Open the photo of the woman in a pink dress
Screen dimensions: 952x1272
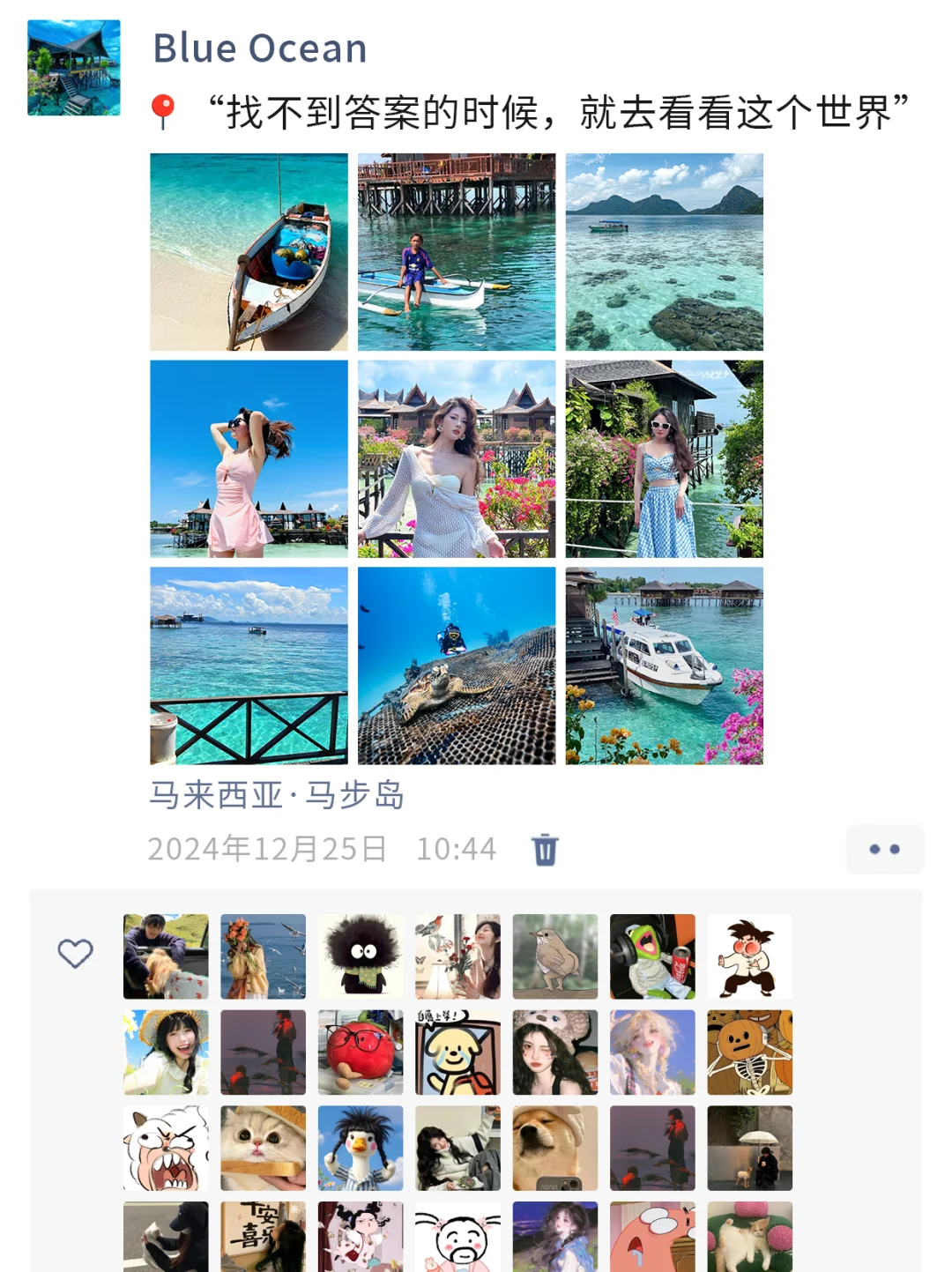point(249,458)
